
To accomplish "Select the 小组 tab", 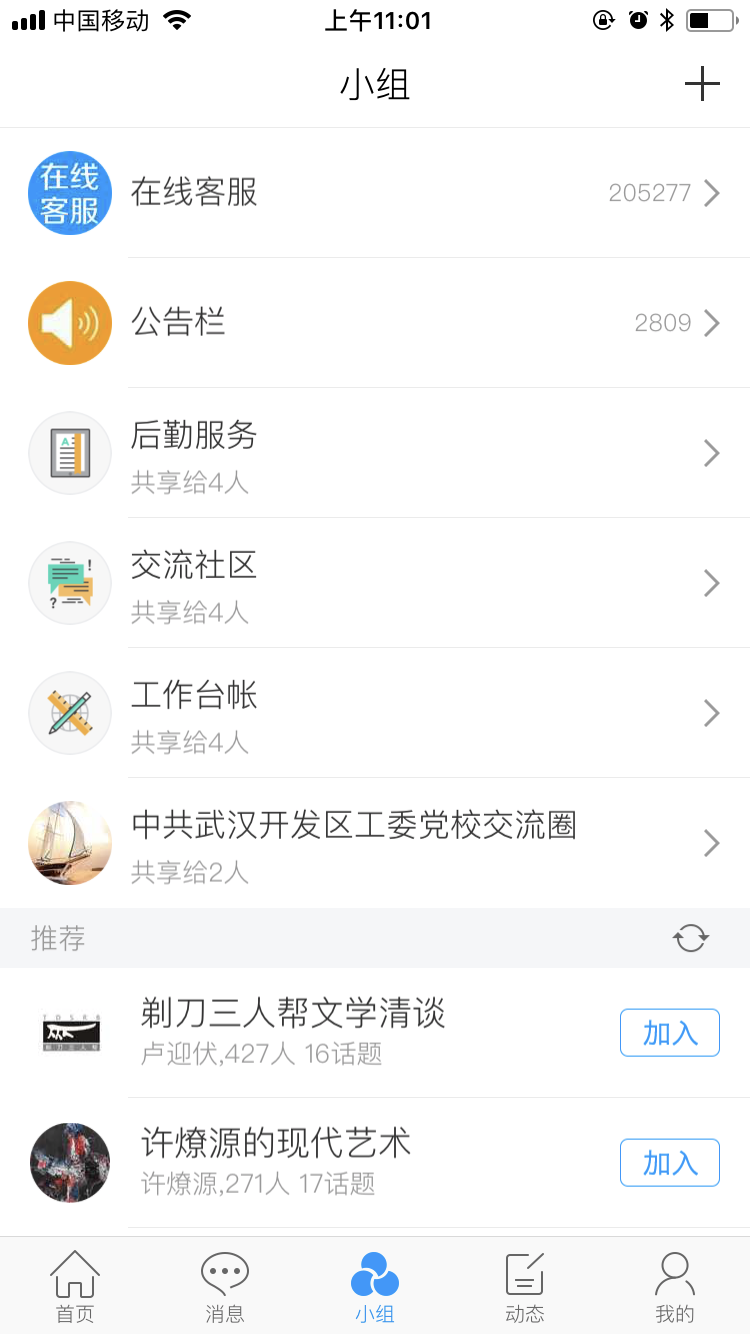I will 375,1287.
